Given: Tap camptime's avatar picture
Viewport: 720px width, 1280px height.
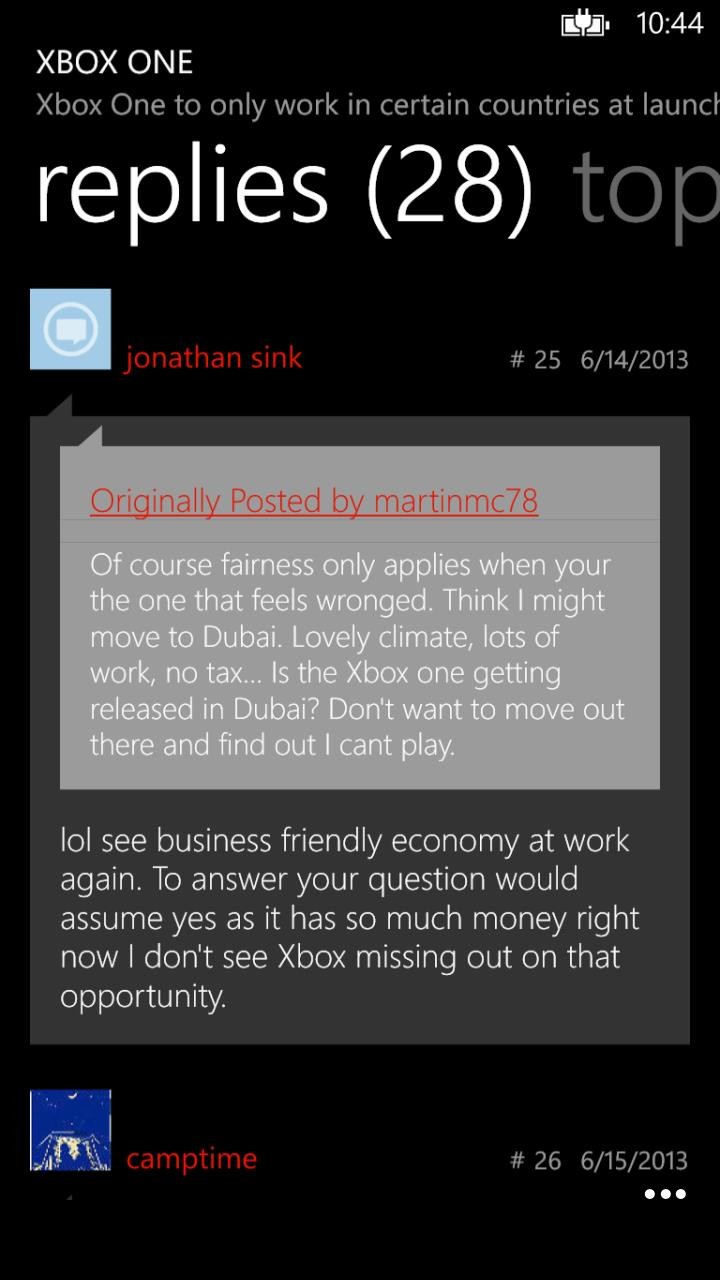Looking at the screenshot, I should coord(70,1130).
